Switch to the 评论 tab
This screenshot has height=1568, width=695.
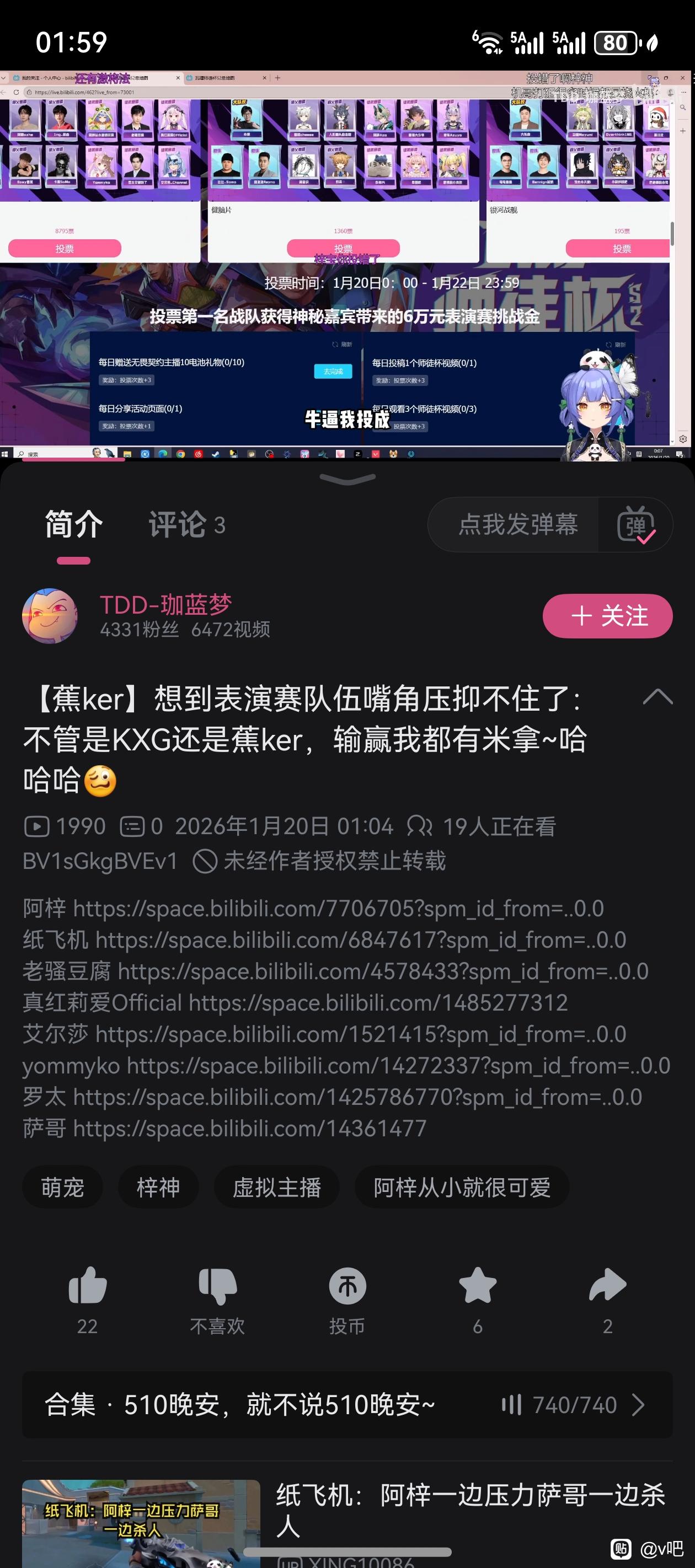point(186,525)
